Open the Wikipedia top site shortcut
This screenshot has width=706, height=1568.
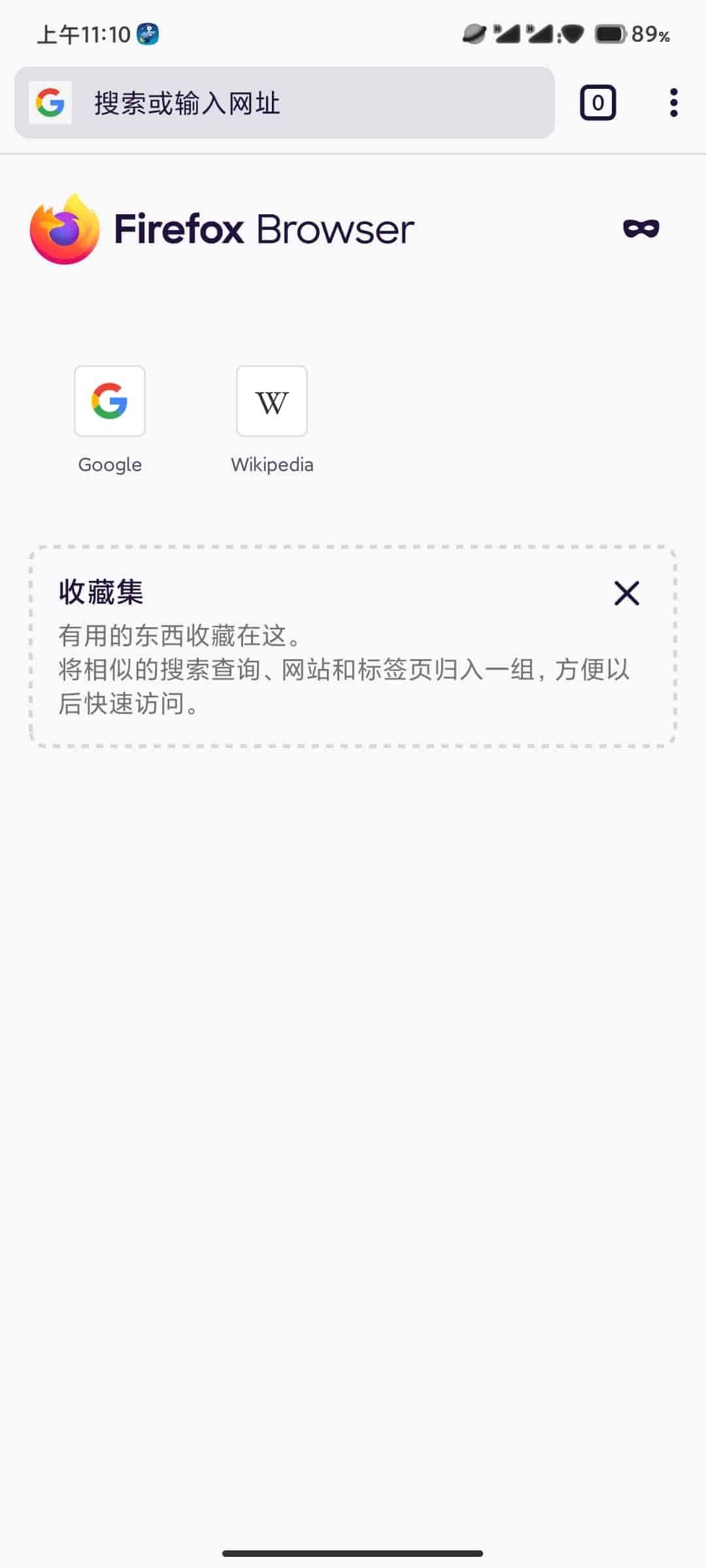[x=272, y=401]
